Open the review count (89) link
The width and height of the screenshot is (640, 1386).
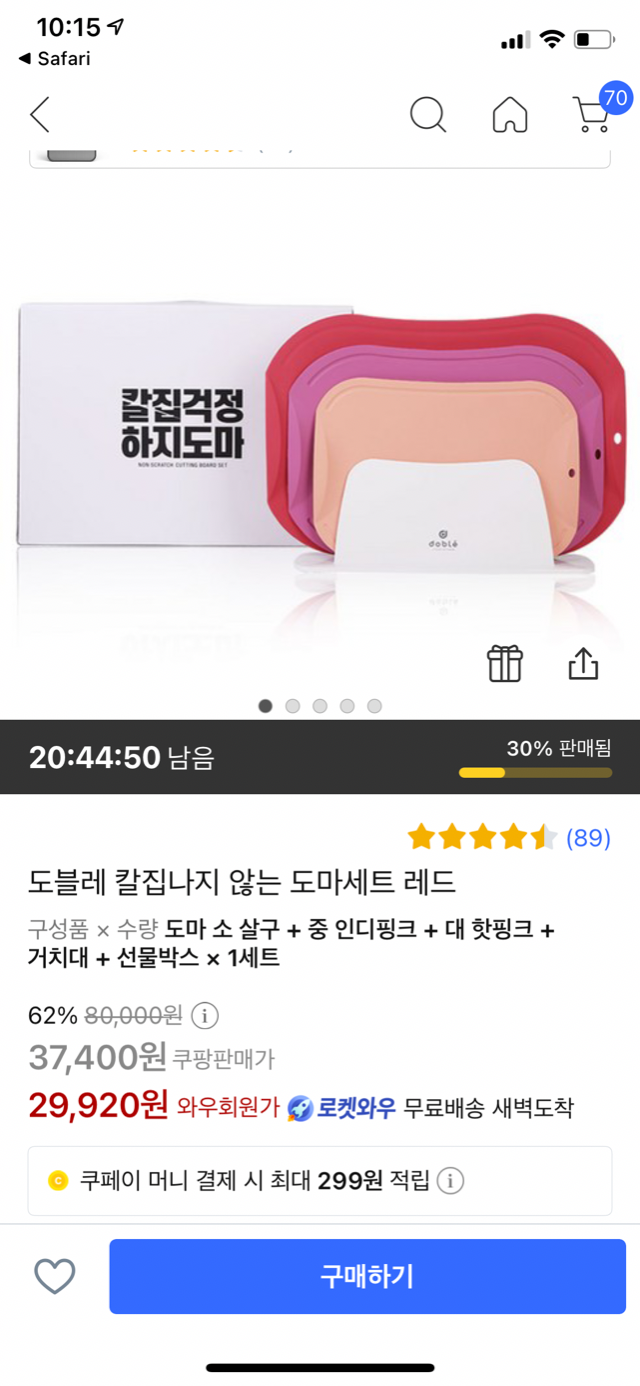pyautogui.click(x=588, y=838)
